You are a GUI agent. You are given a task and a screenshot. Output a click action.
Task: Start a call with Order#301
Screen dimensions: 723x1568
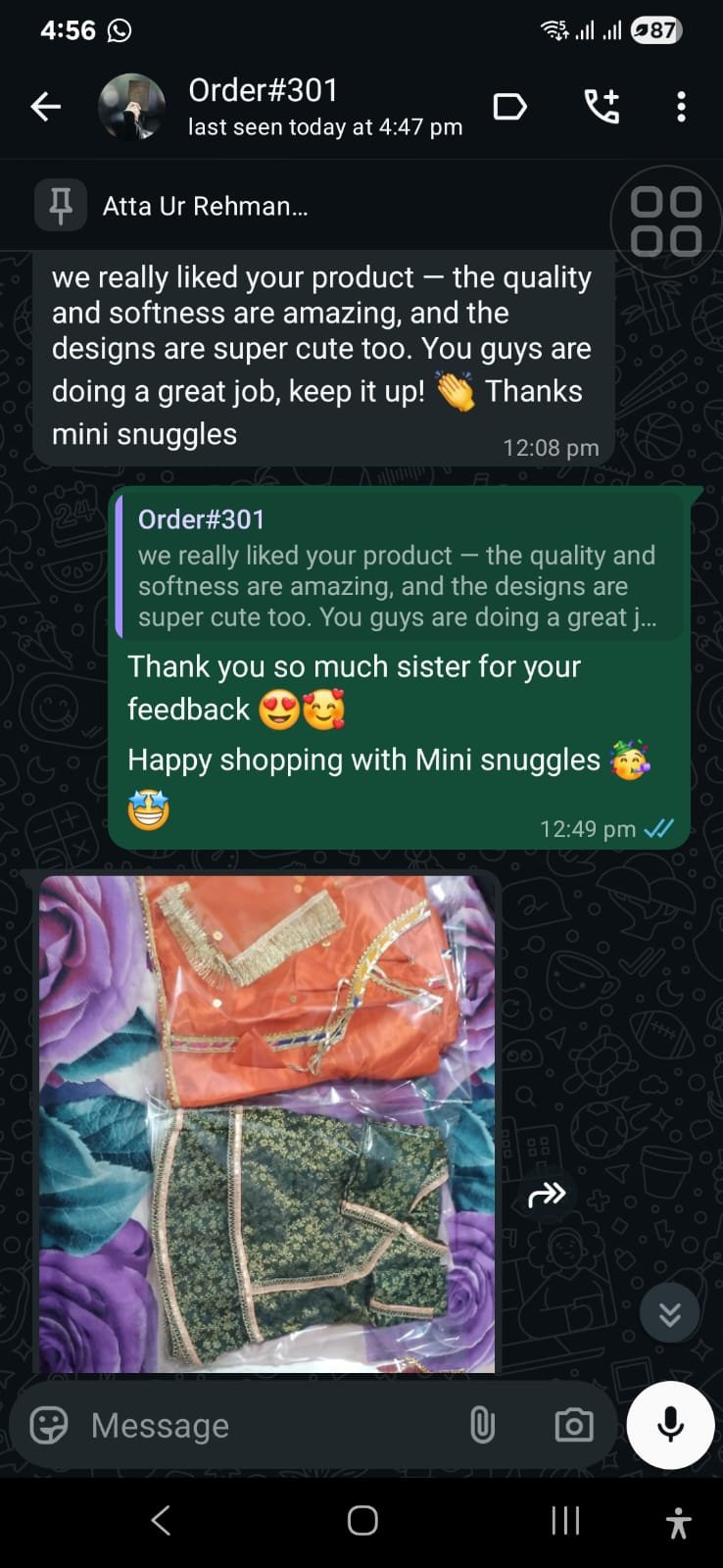tap(602, 107)
